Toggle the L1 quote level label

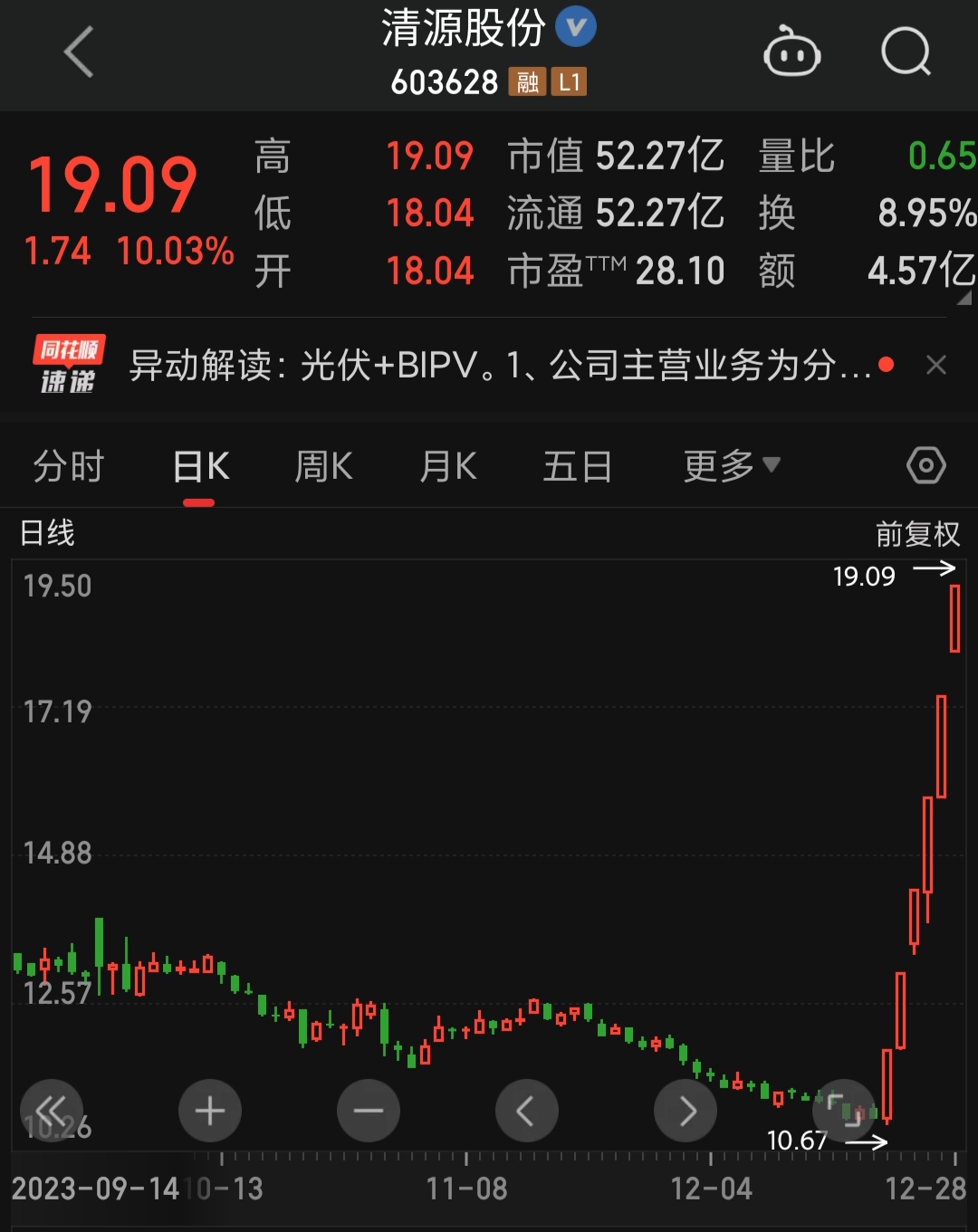(x=570, y=81)
